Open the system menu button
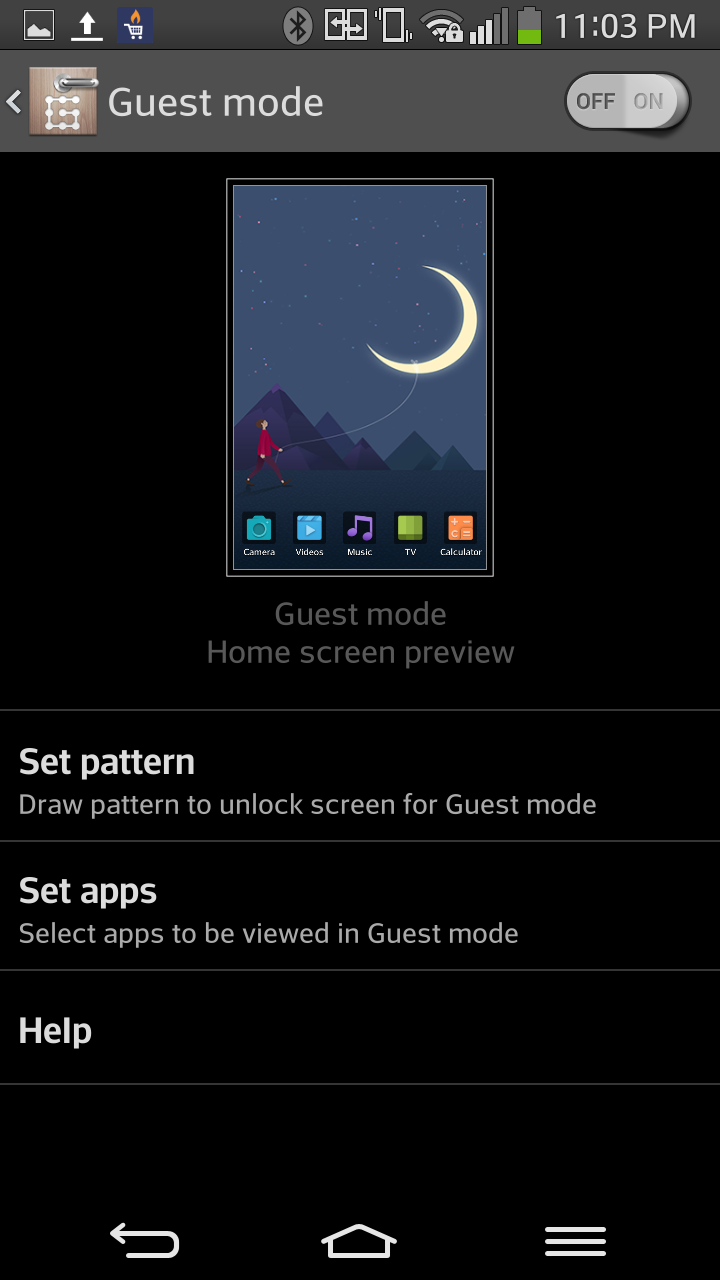Image resolution: width=720 pixels, height=1280 pixels. 575,1241
